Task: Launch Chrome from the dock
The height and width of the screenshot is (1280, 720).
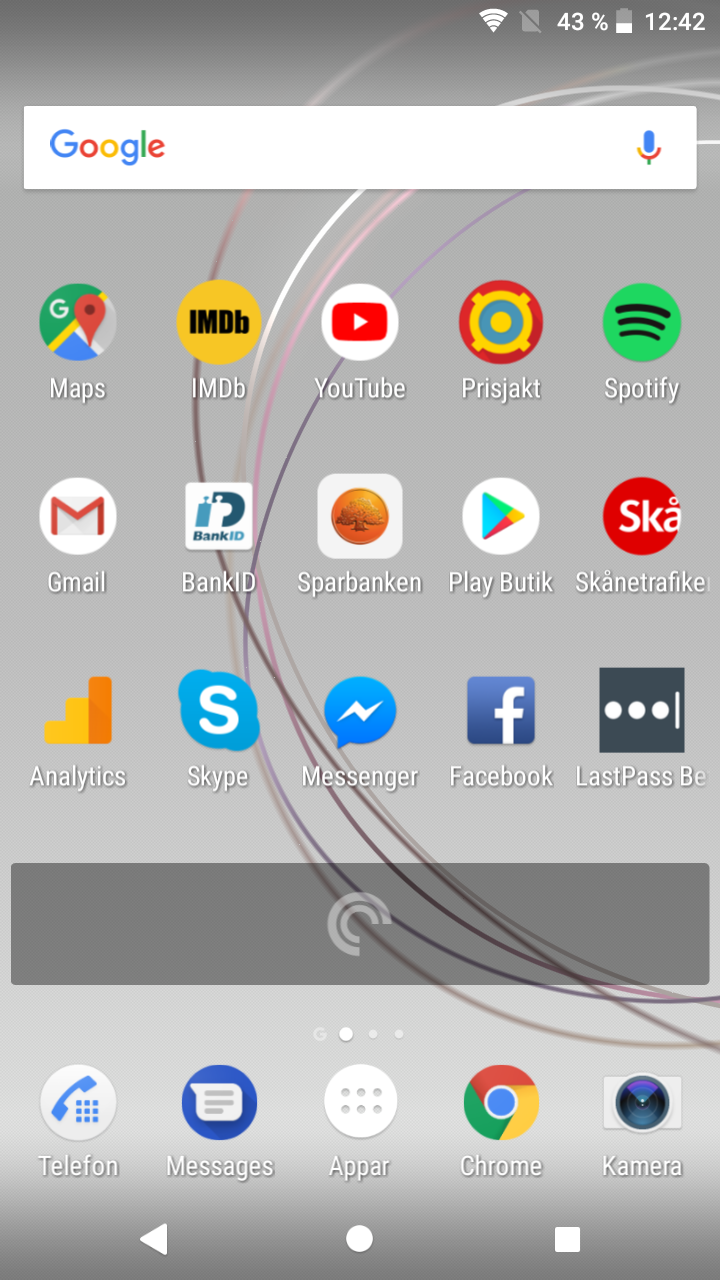Action: tap(501, 1103)
